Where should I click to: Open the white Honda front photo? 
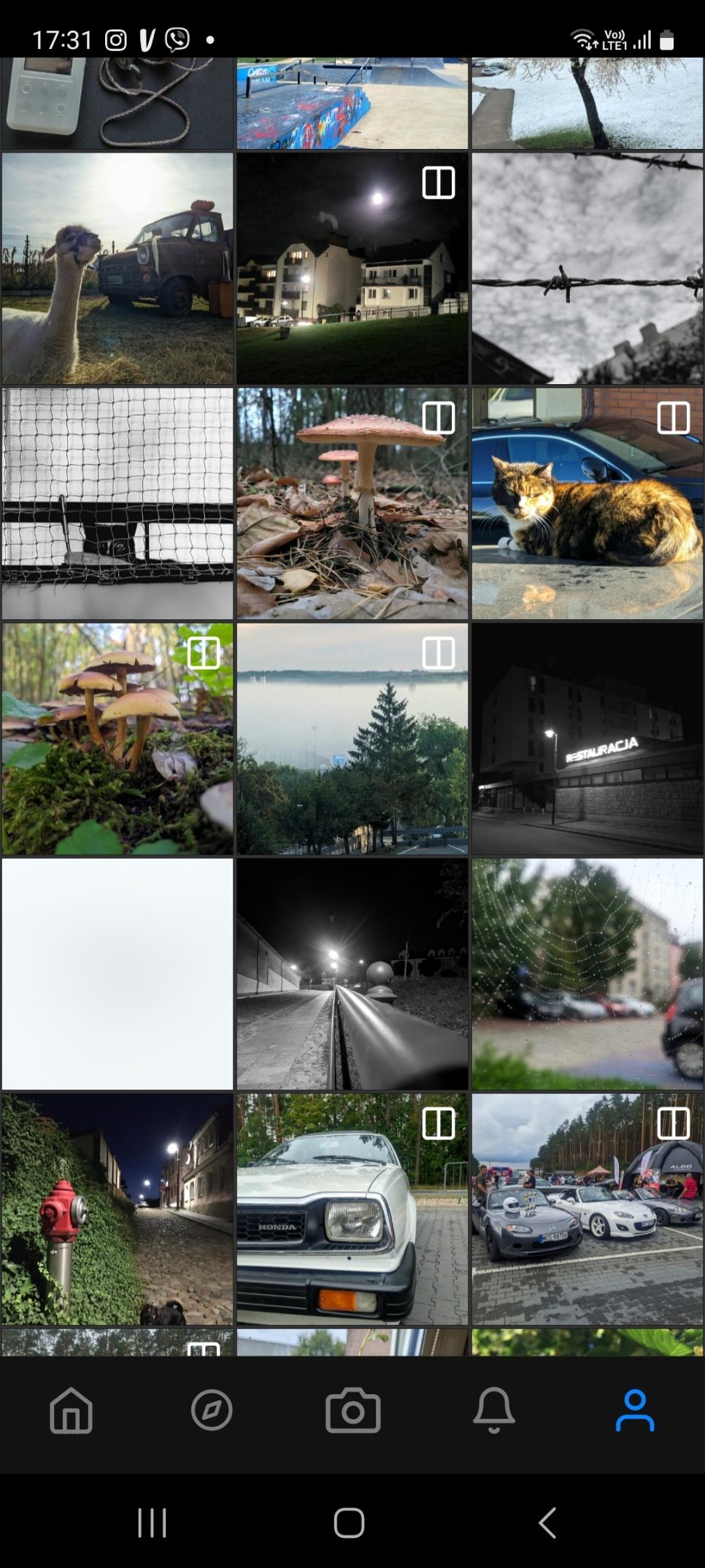click(352, 1209)
